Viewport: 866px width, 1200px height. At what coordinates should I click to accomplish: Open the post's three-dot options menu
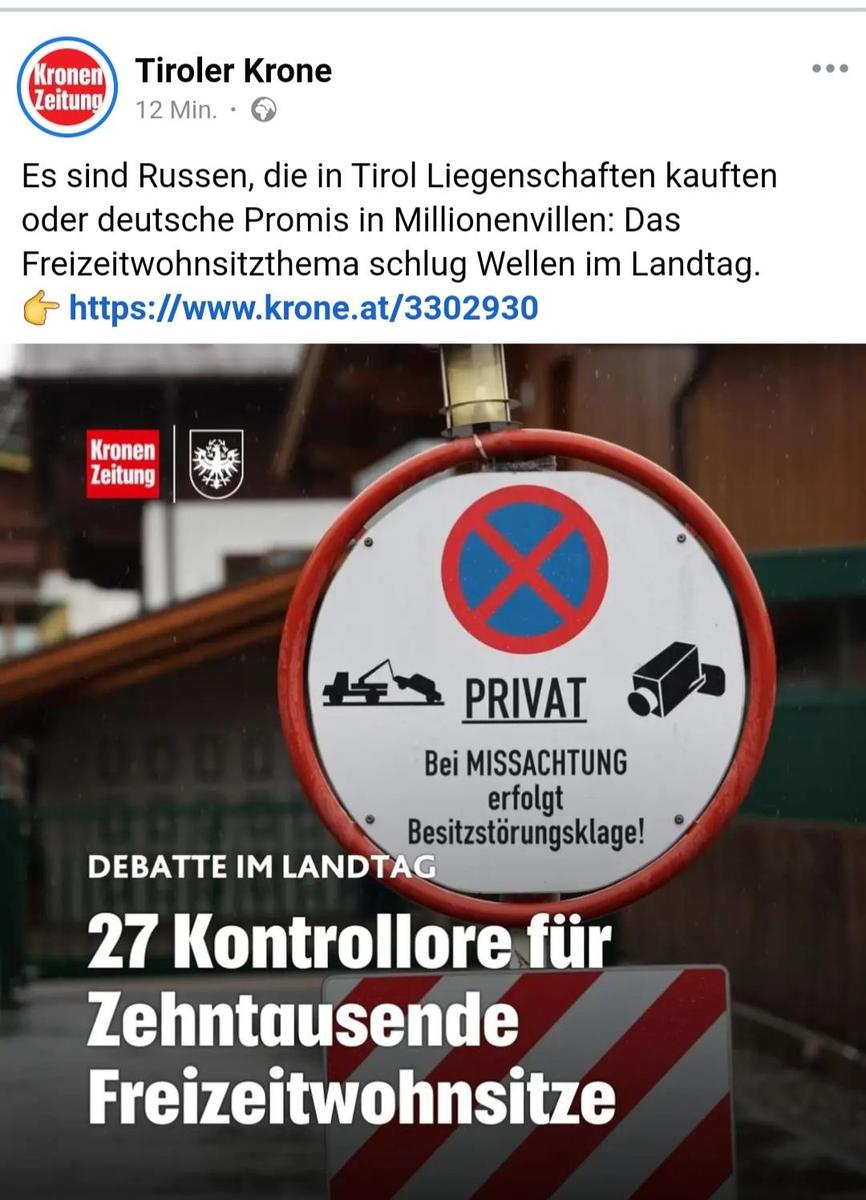[x=829, y=69]
